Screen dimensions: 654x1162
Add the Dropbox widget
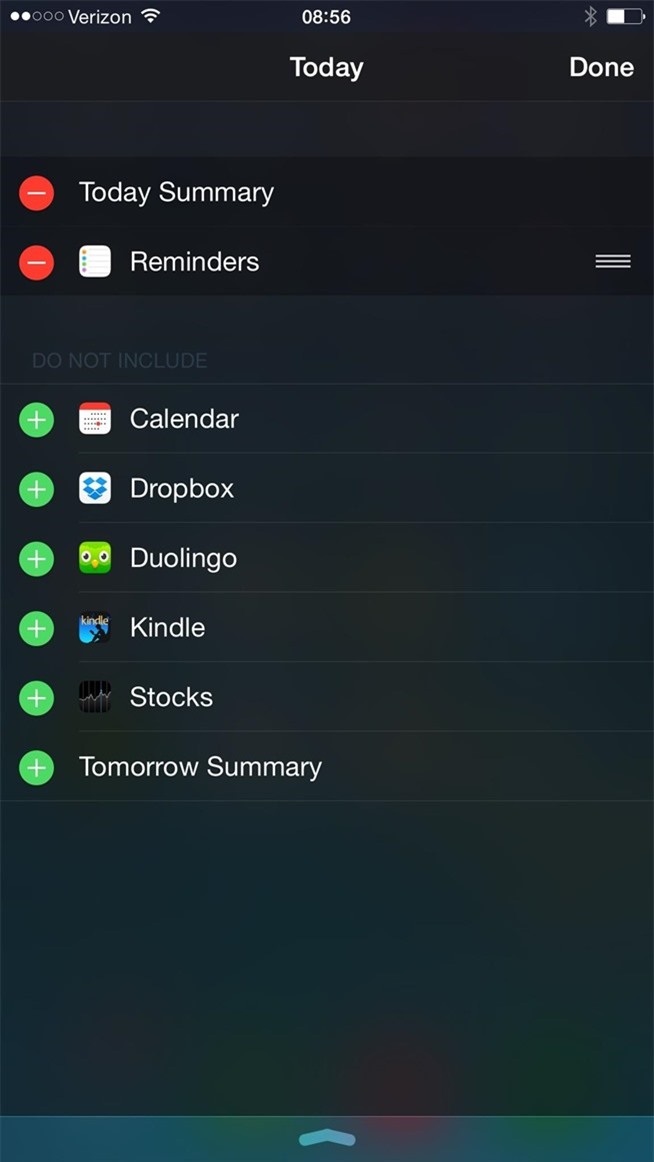(37, 489)
